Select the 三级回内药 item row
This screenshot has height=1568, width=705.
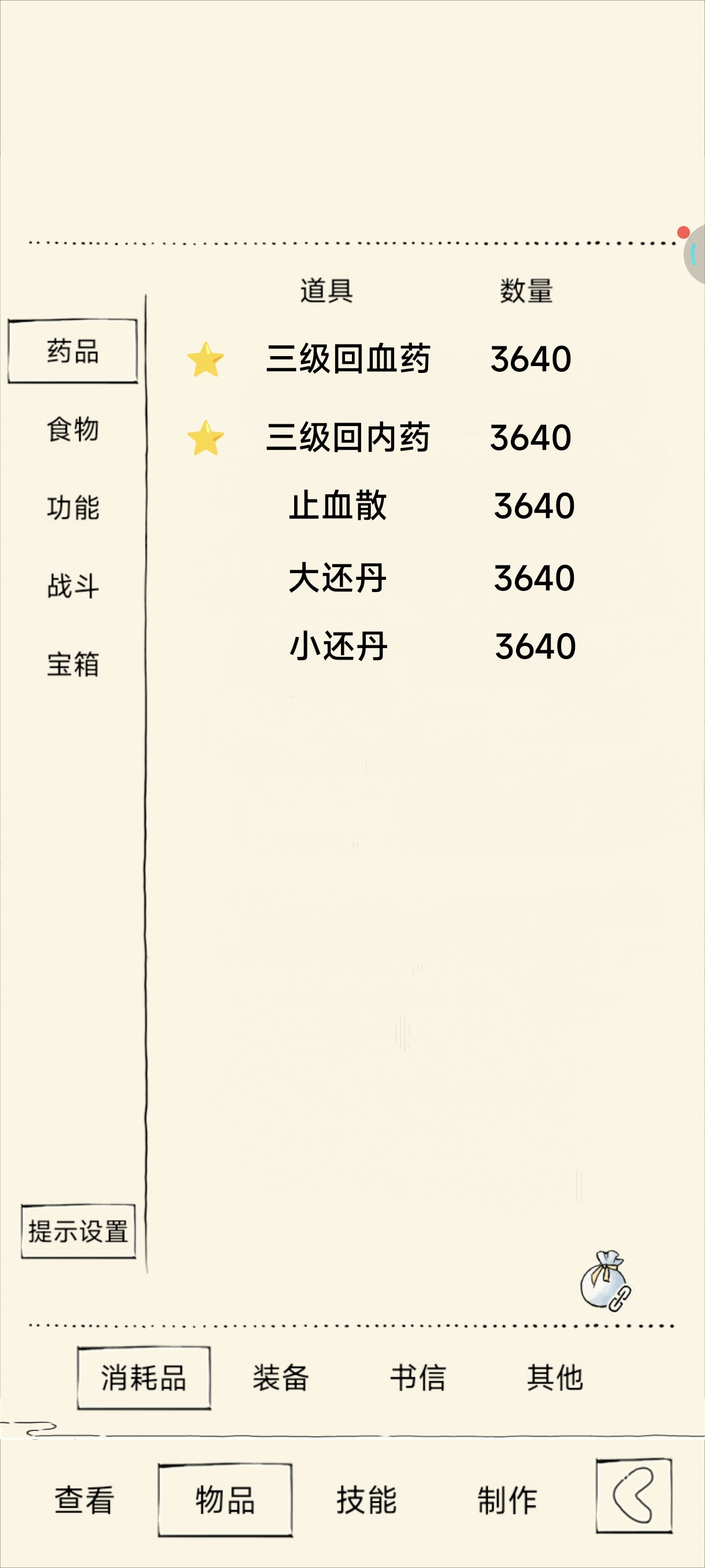point(348,437)
